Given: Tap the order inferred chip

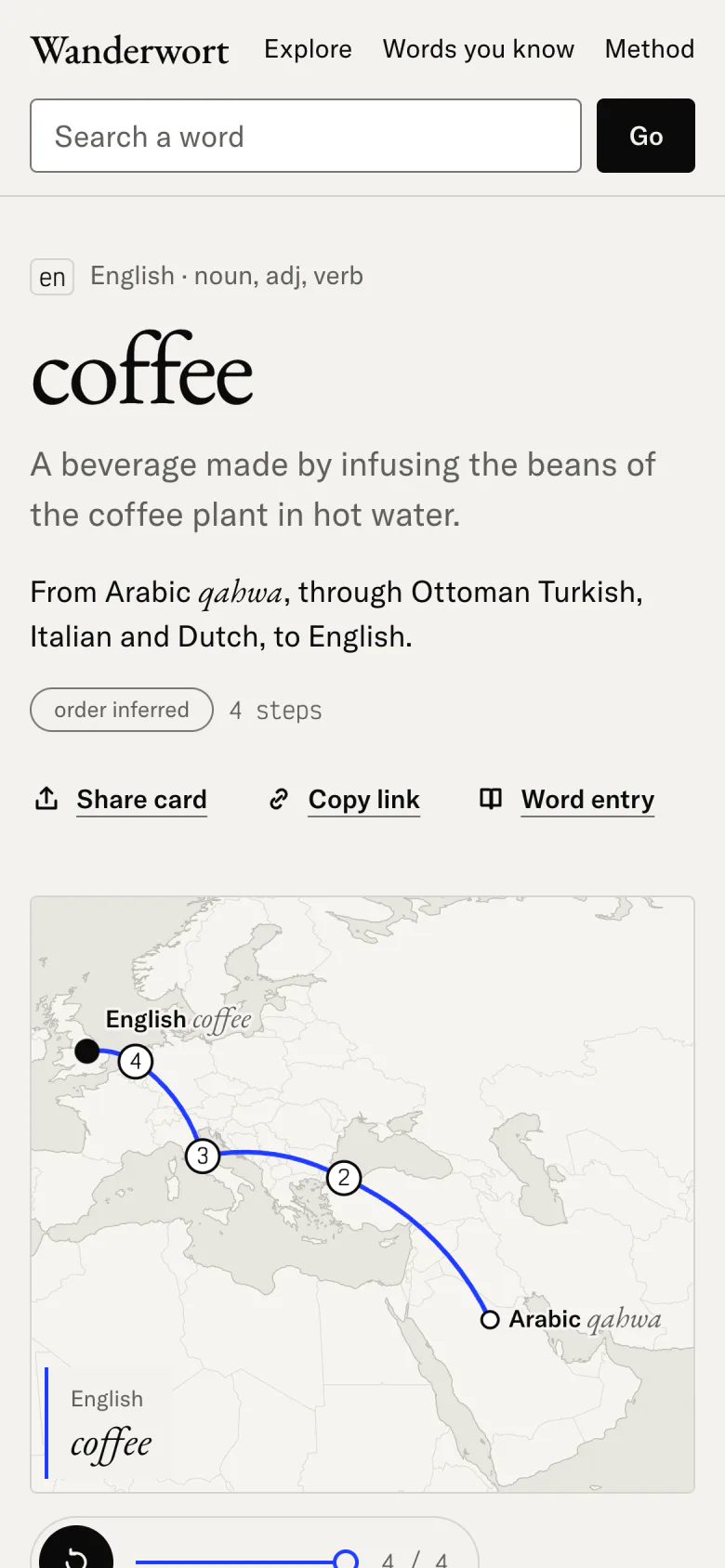Looking at the screenshot, I should click(122, 710).
